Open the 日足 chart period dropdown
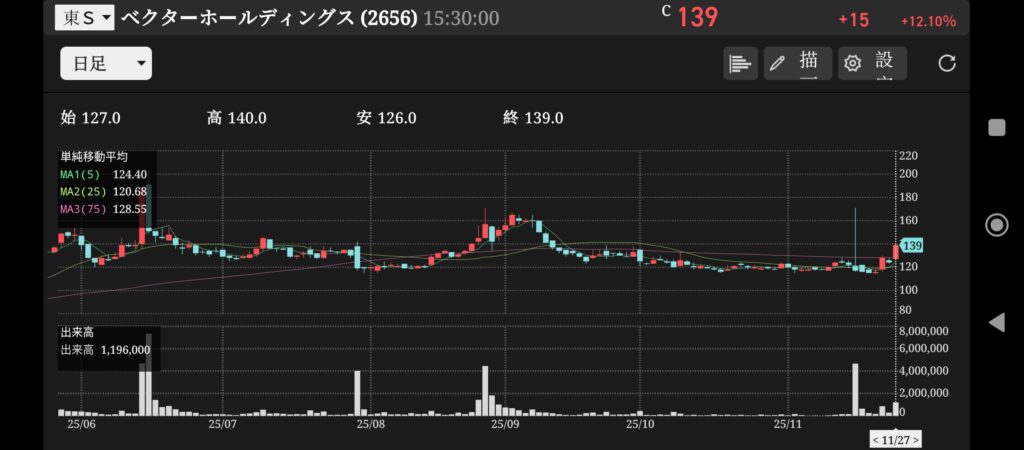 (x=106, y=64)
